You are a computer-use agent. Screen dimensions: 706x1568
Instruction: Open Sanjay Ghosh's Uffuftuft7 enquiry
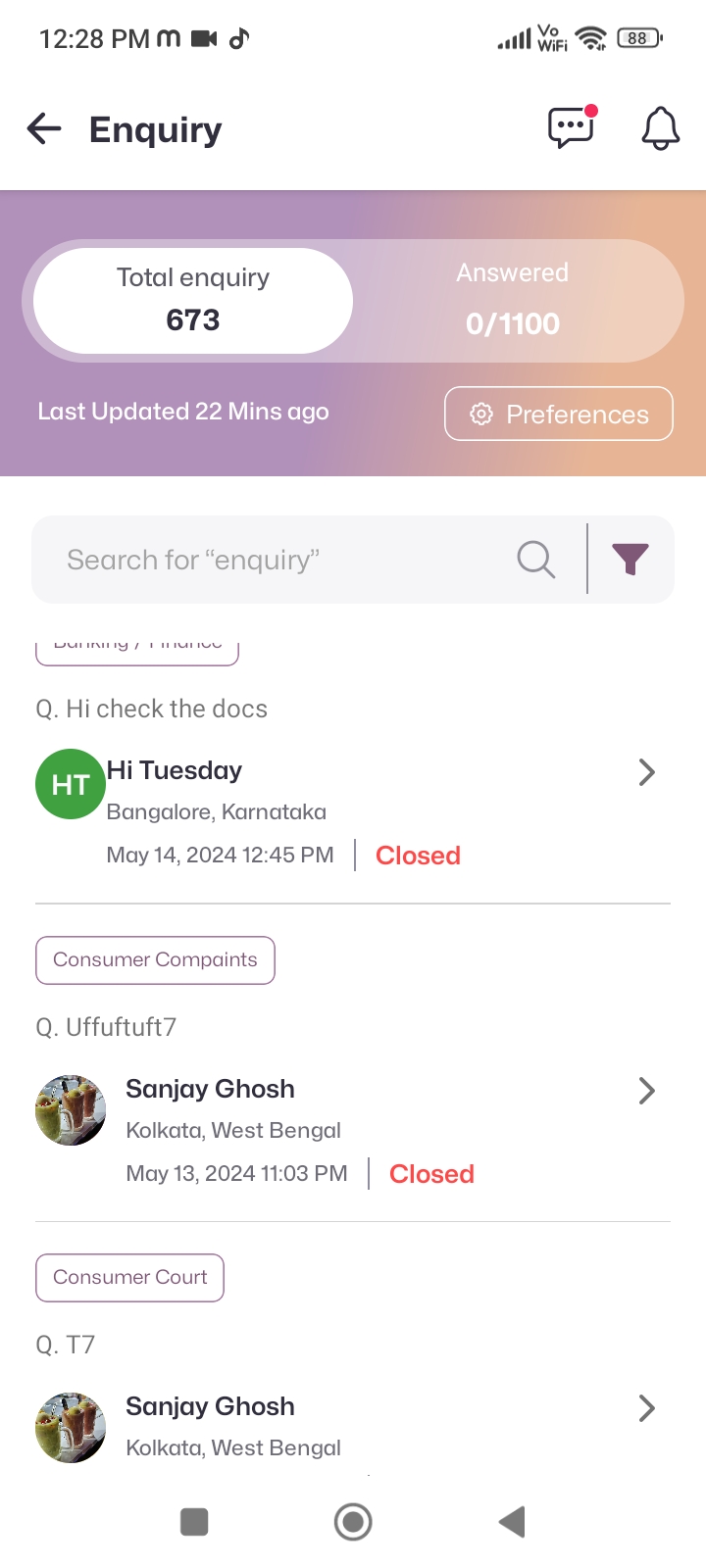click(353, 1129)
